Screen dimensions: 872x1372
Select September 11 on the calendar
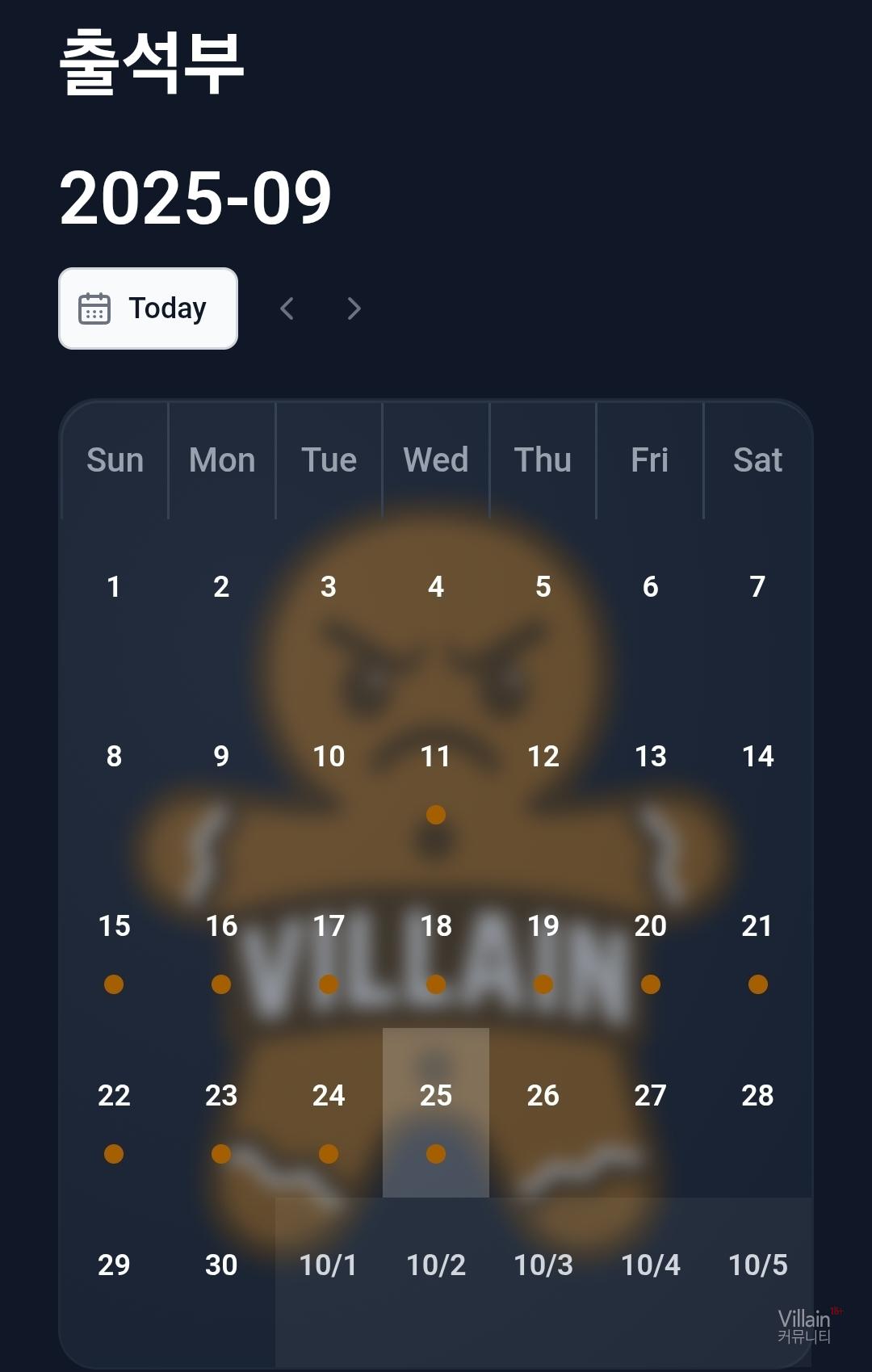point(435,773)
